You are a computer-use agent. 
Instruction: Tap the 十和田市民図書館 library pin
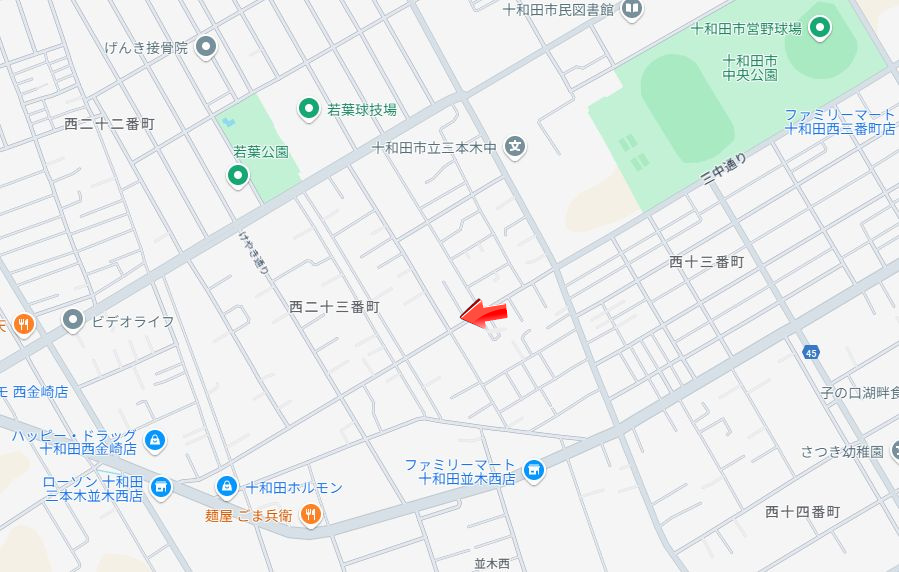coord(631,9)
